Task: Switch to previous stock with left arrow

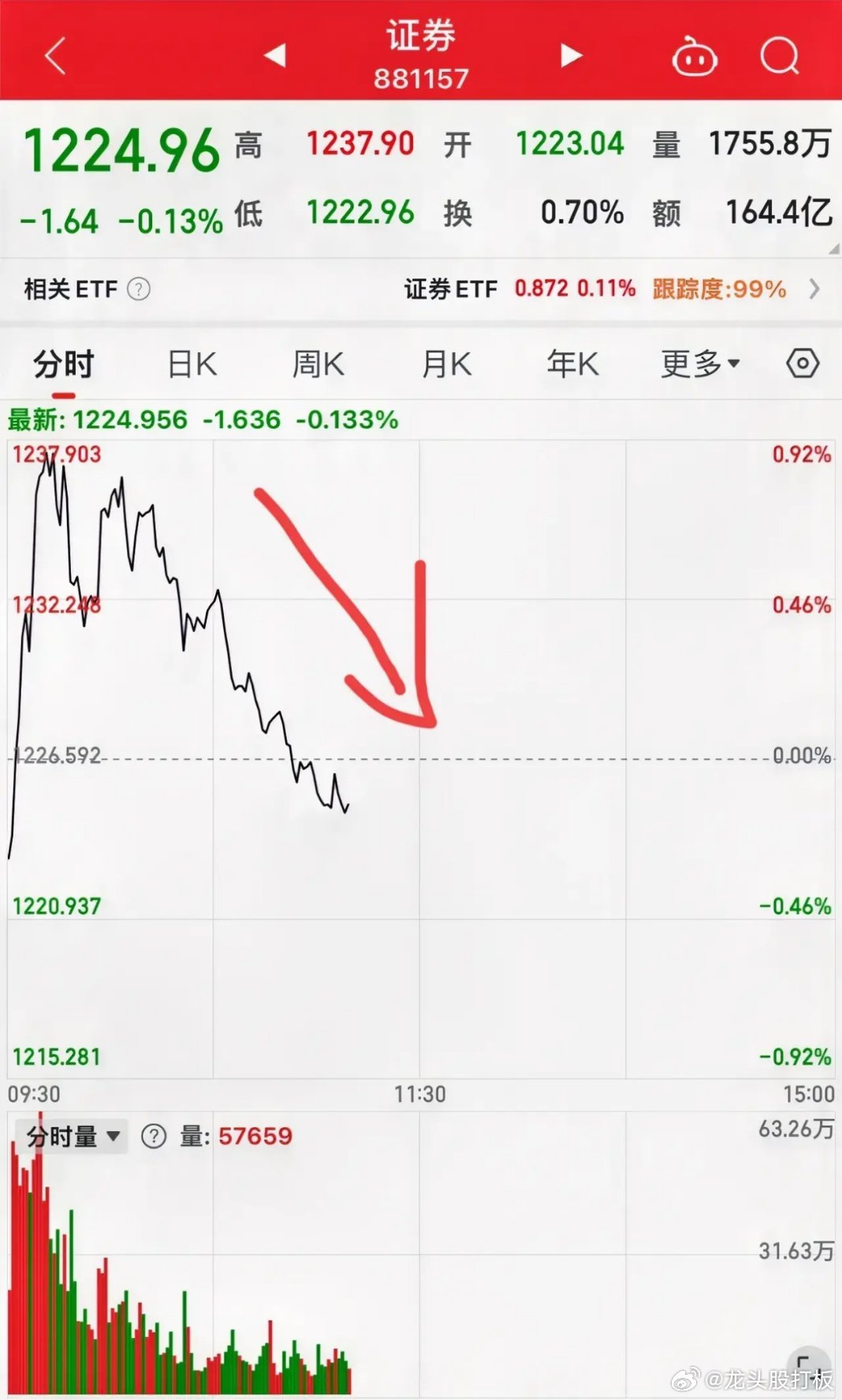Action: (x=275, y=55)
